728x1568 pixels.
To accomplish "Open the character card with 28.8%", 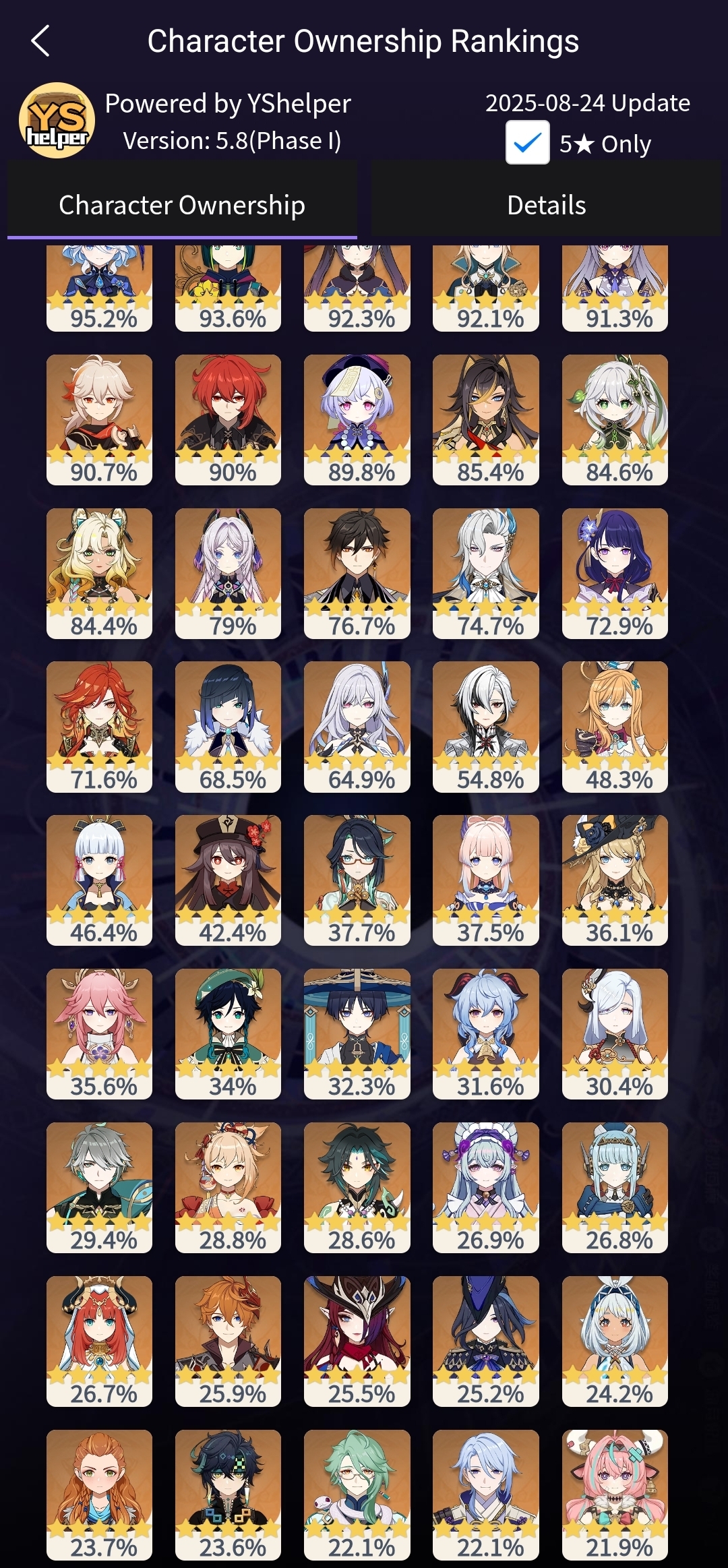I will (228, 1187).
